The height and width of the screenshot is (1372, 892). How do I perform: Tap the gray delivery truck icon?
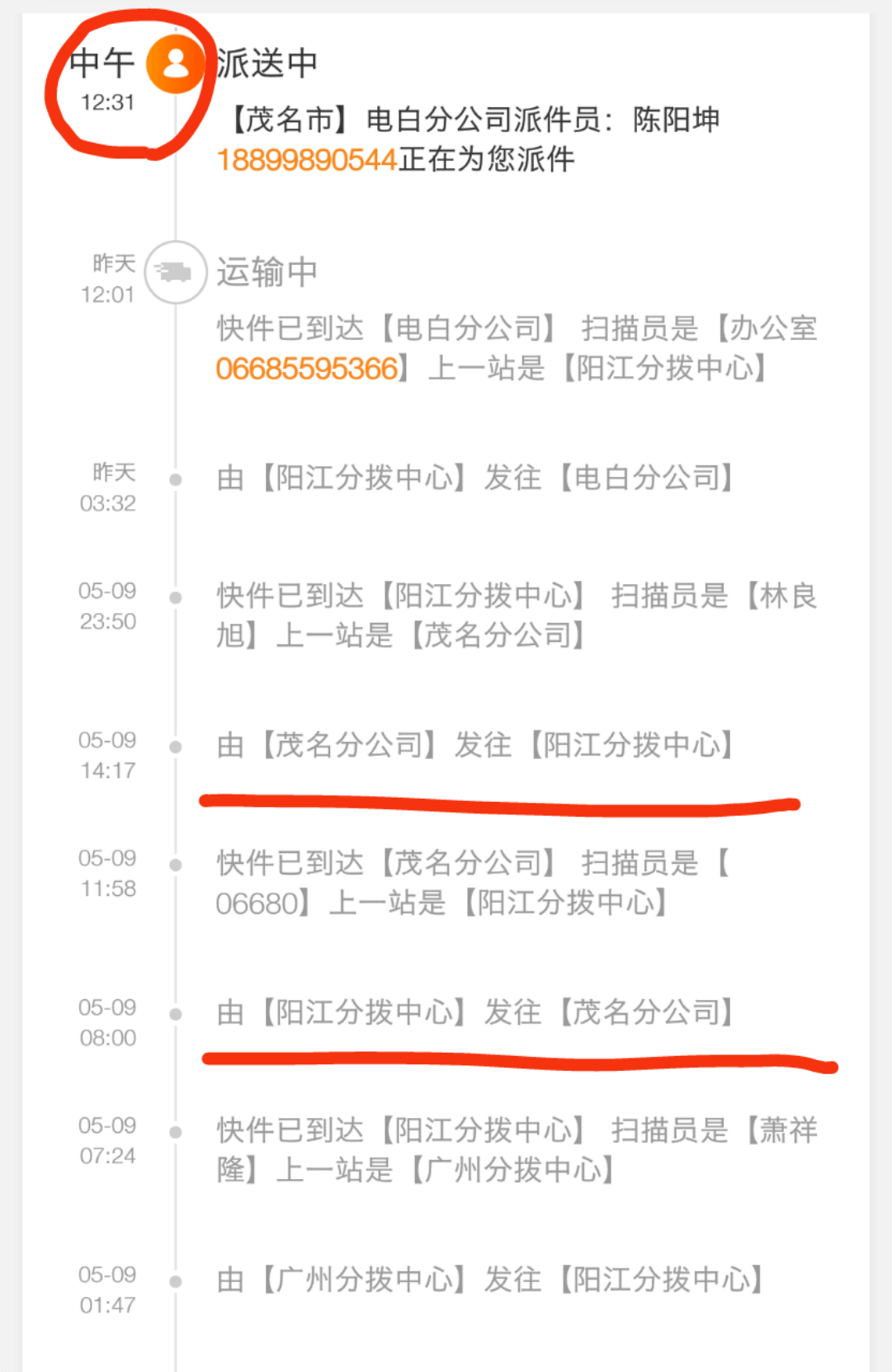coord(174,272)
